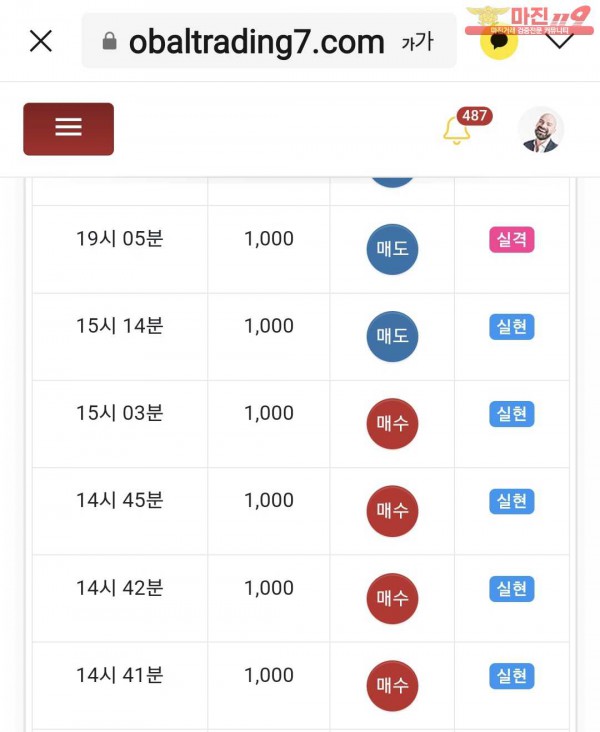The image size is (600, 732).
Task: Open the profile avatar
Action: coord(540,130)
